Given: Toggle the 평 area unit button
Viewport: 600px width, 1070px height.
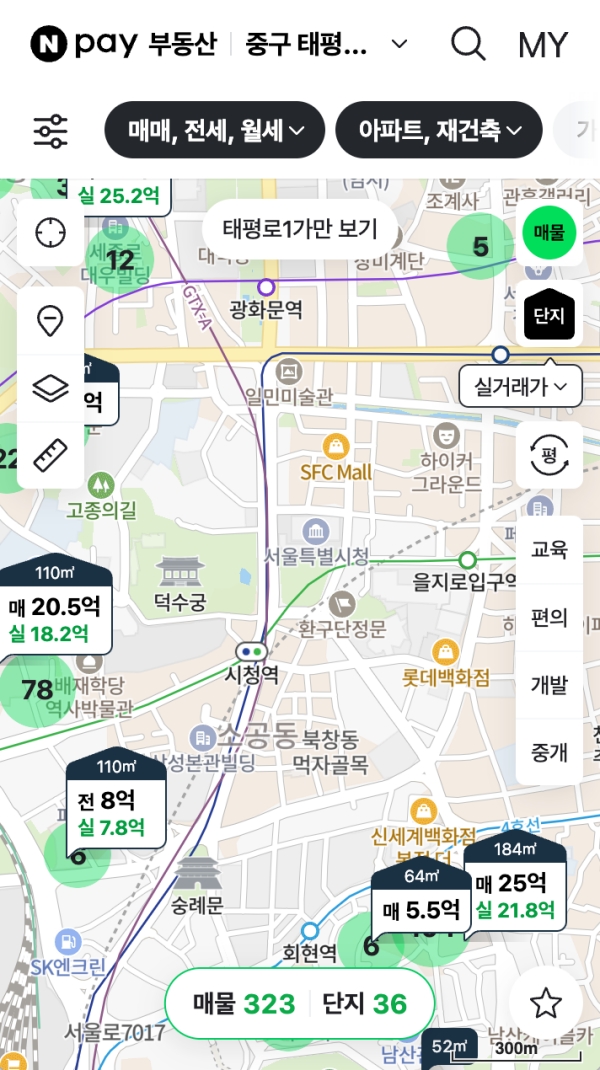Looking at the screenshot, I should click(x=549, y=455).
